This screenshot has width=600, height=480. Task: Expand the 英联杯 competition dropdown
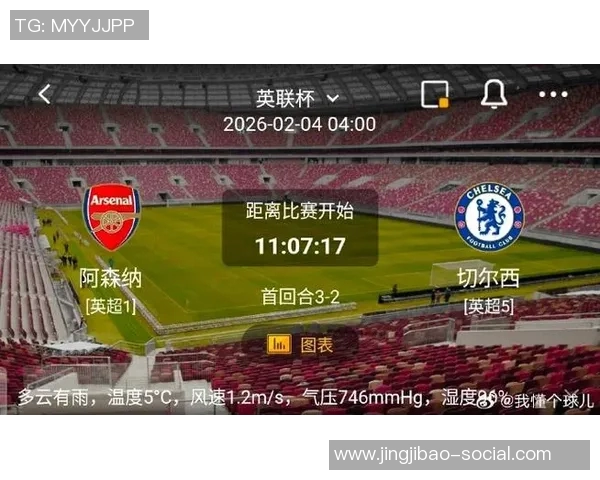click(x=298, y=98)
